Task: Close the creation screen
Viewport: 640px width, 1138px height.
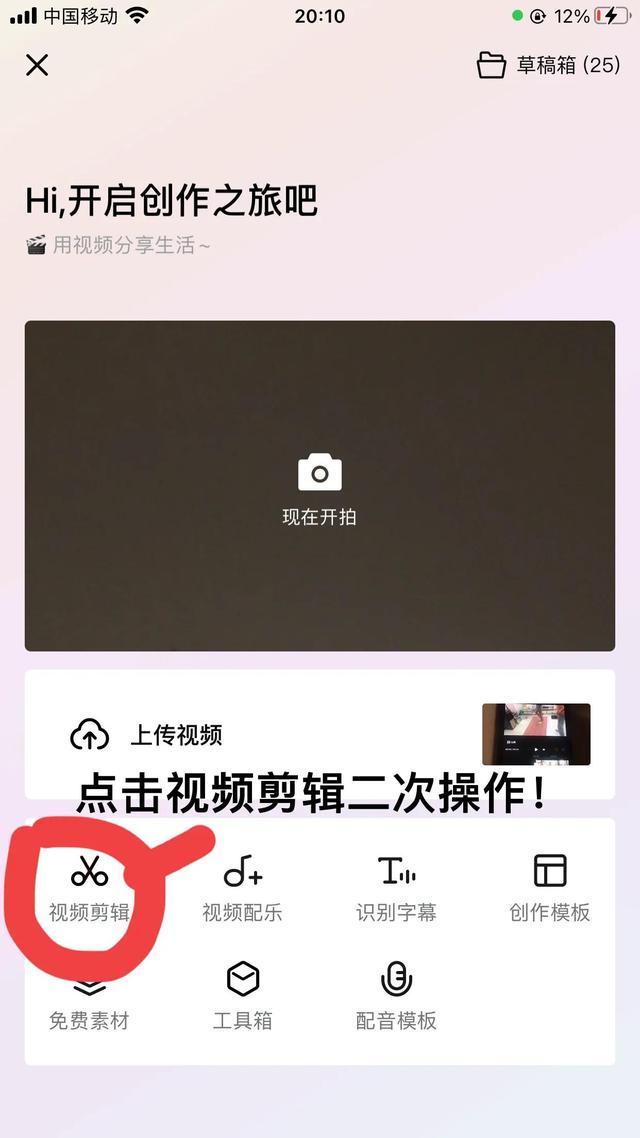Action: click(37, 66)
